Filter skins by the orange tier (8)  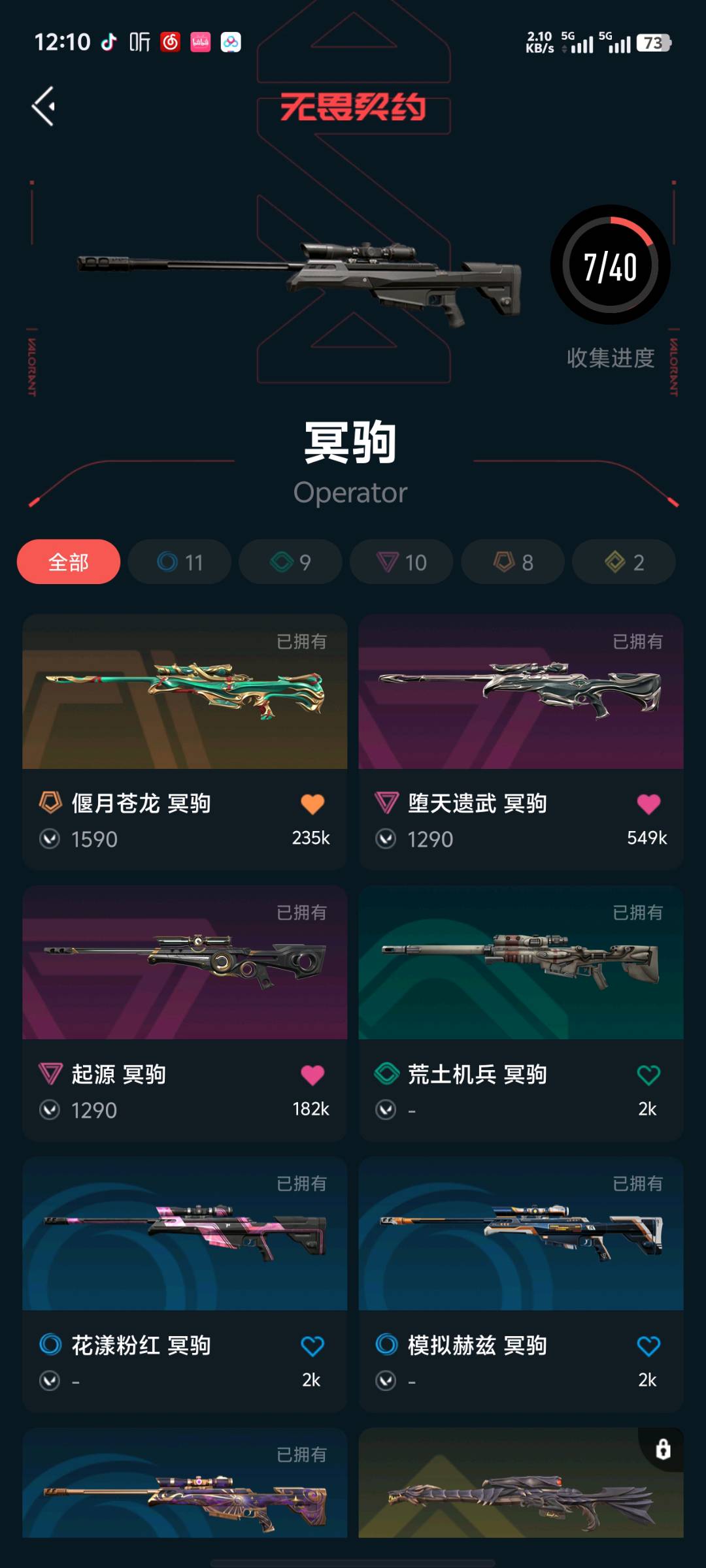click(513, 562)
